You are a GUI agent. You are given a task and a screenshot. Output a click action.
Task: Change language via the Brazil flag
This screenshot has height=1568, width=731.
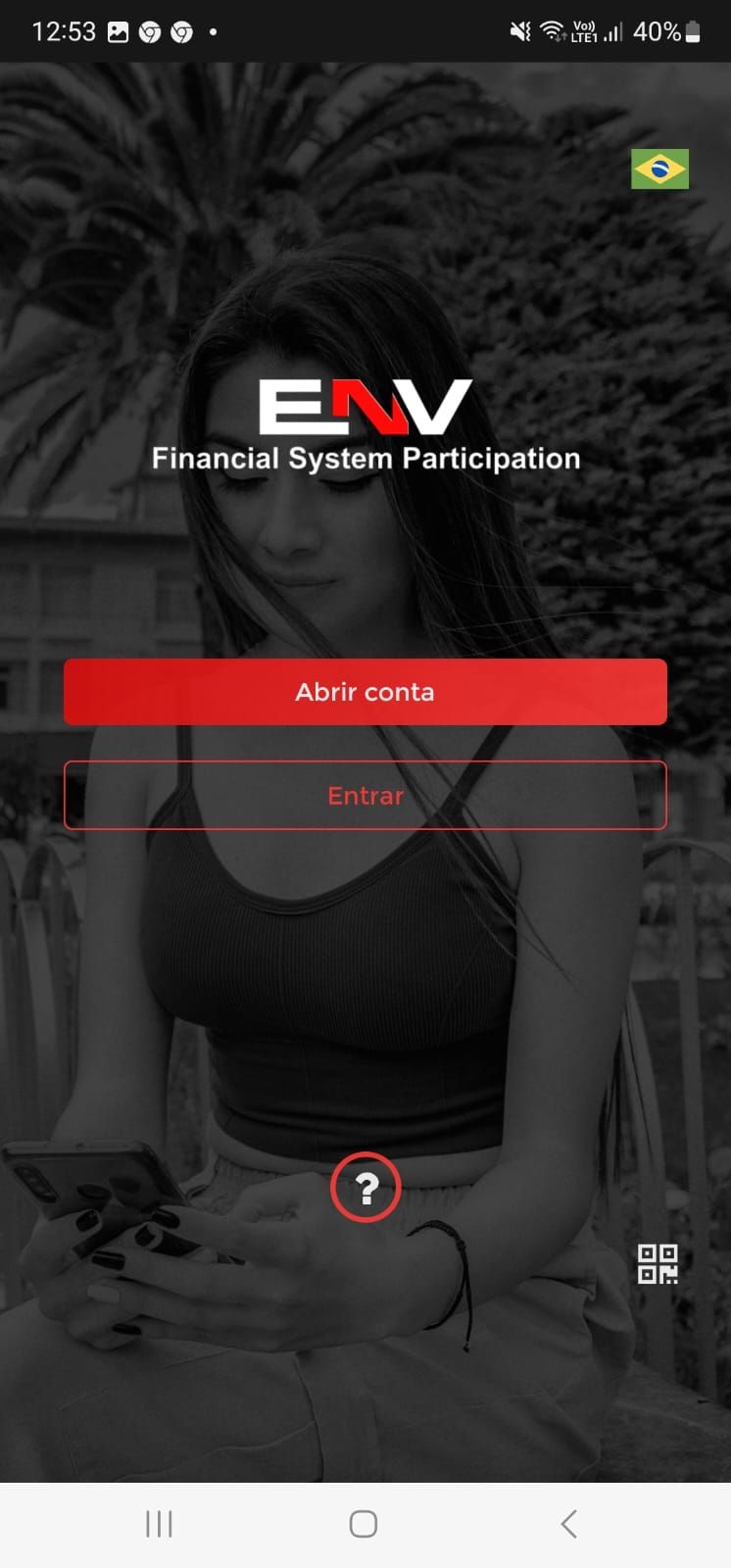[x=659, y=169]
